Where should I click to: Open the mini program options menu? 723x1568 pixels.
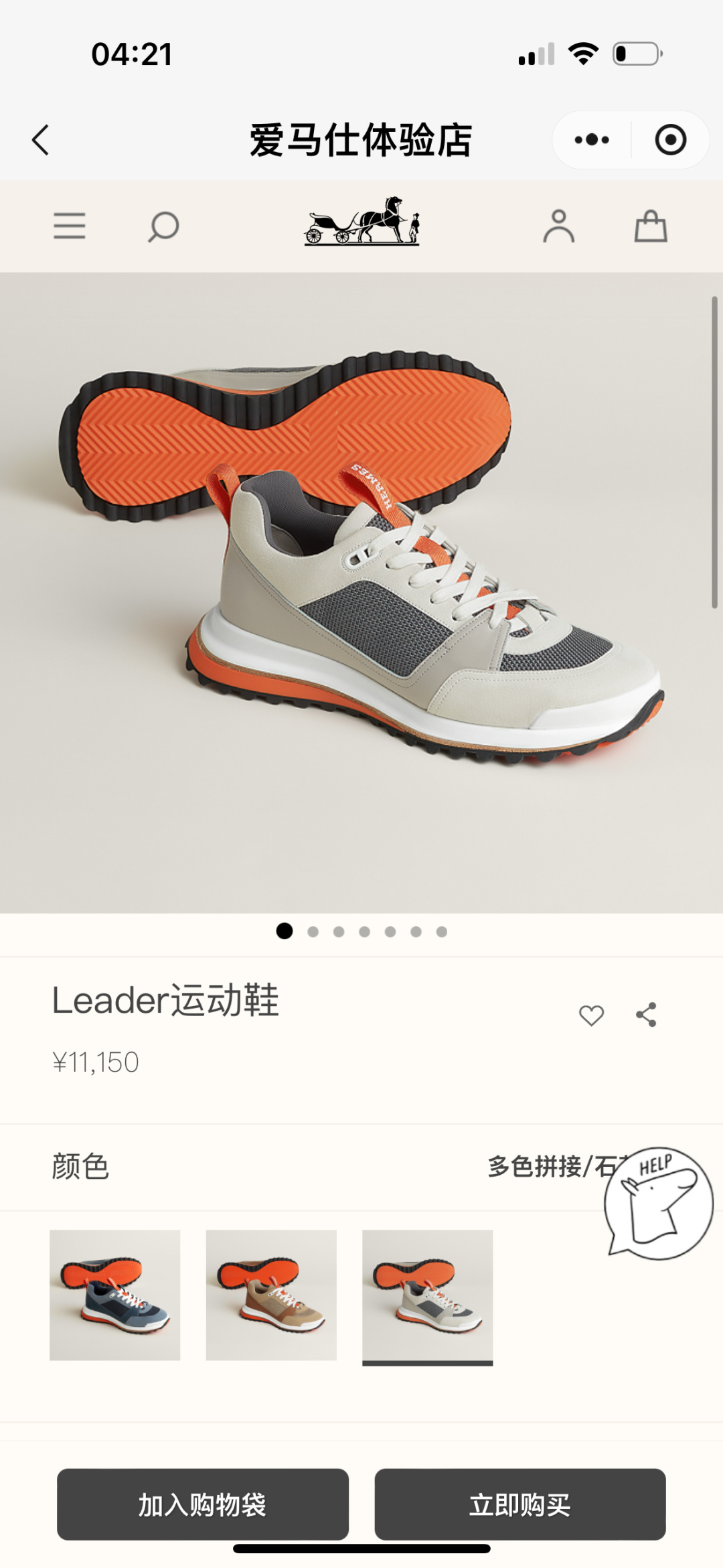592,140
